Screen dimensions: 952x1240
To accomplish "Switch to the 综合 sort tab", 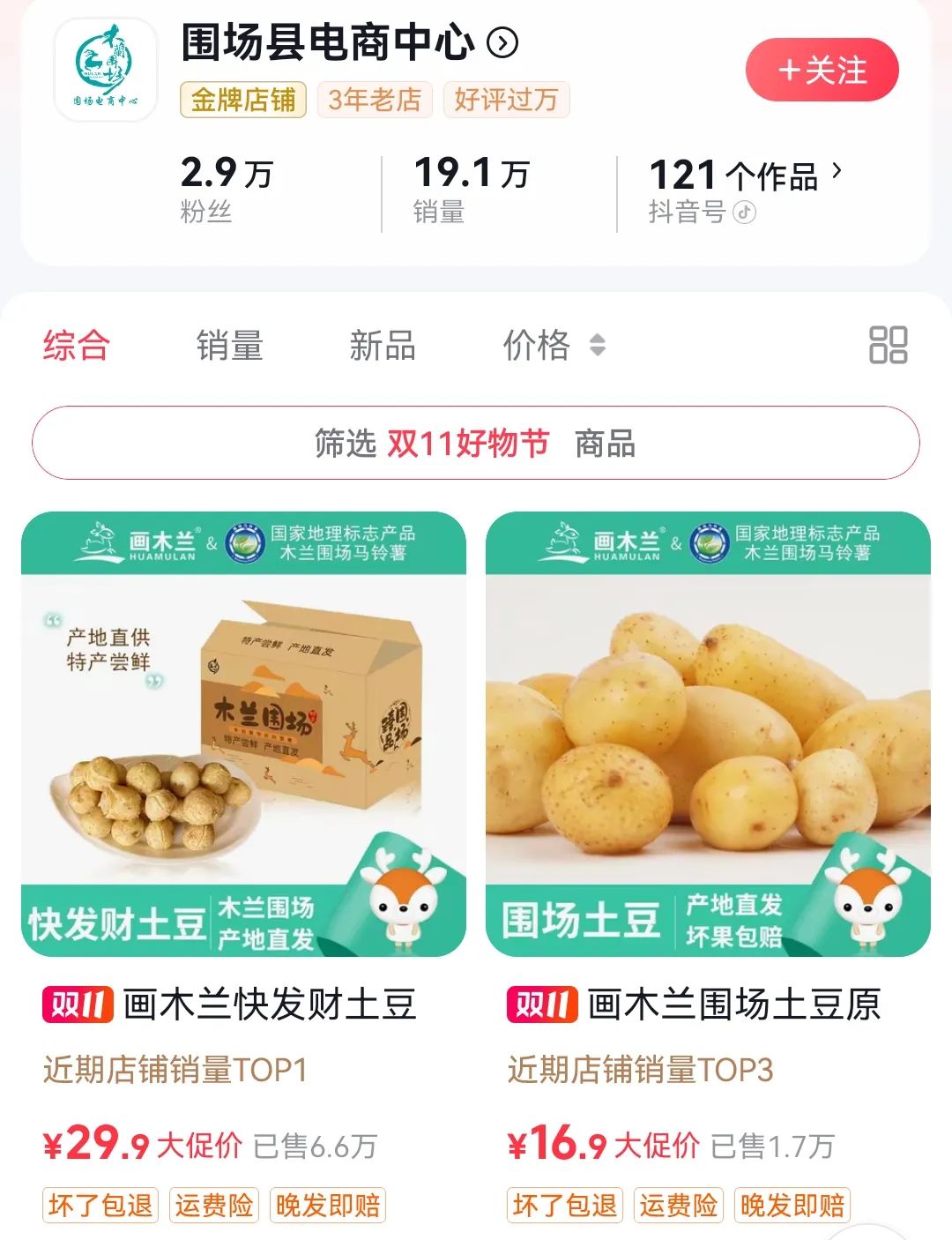I will tap(76, 345).
